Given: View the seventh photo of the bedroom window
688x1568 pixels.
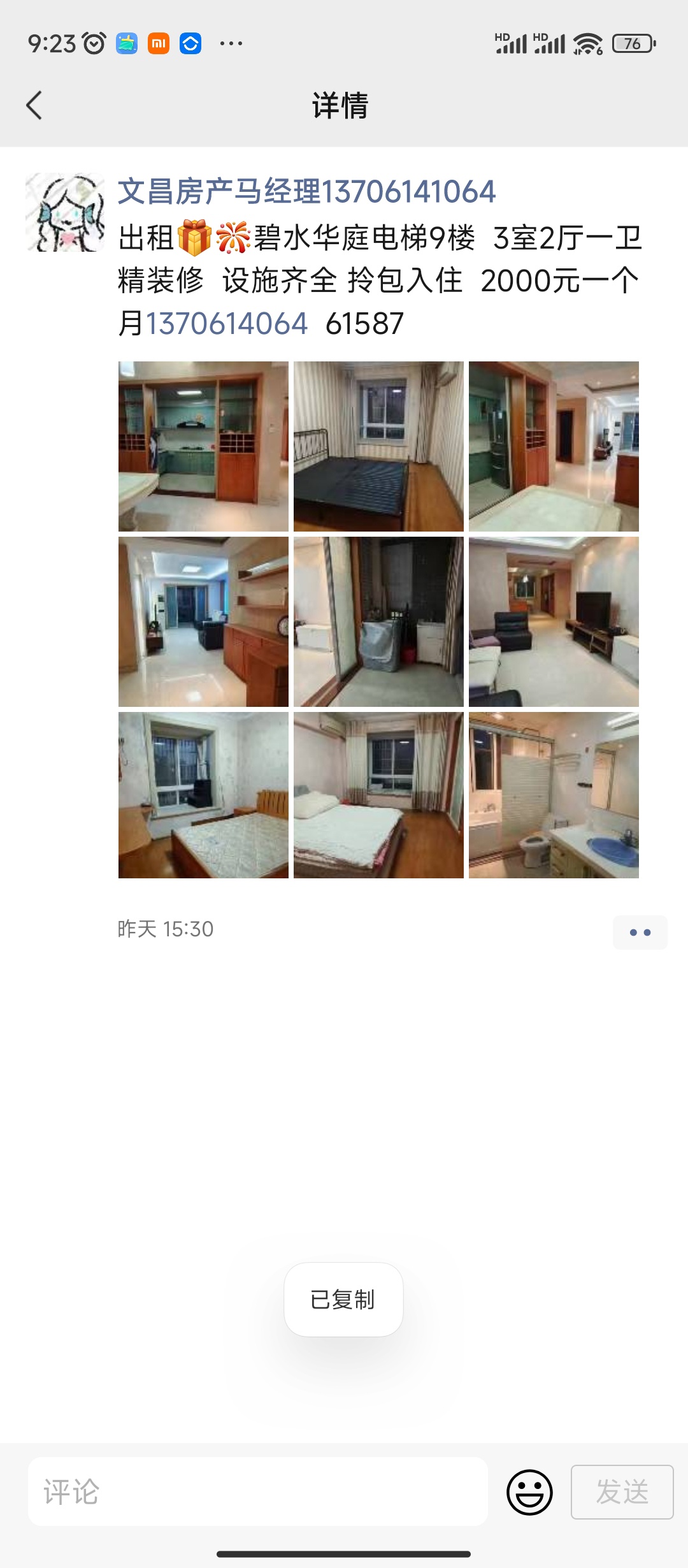Looking at the screenshot, I should 203,795.
